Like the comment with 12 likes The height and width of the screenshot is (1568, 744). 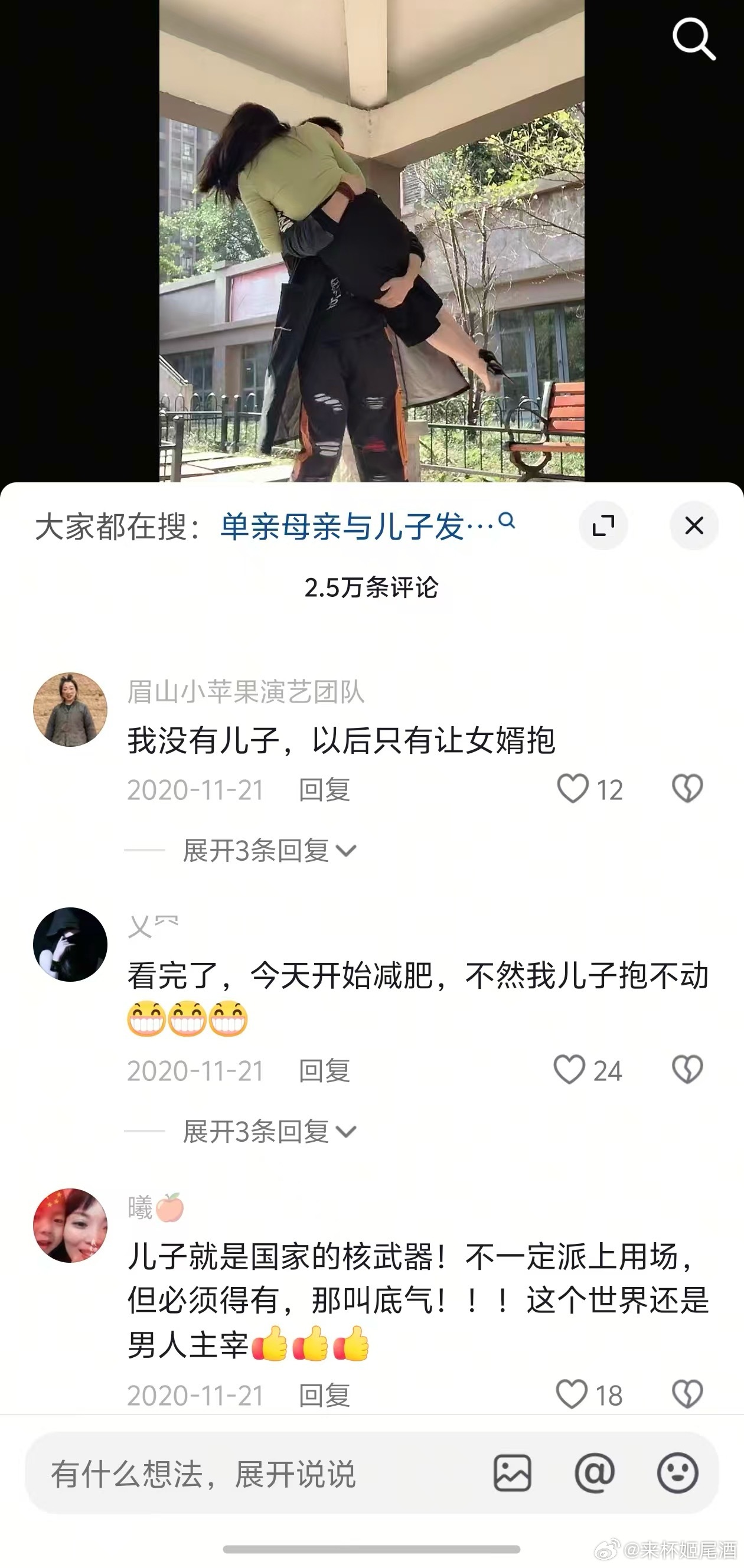click(573, 789)
